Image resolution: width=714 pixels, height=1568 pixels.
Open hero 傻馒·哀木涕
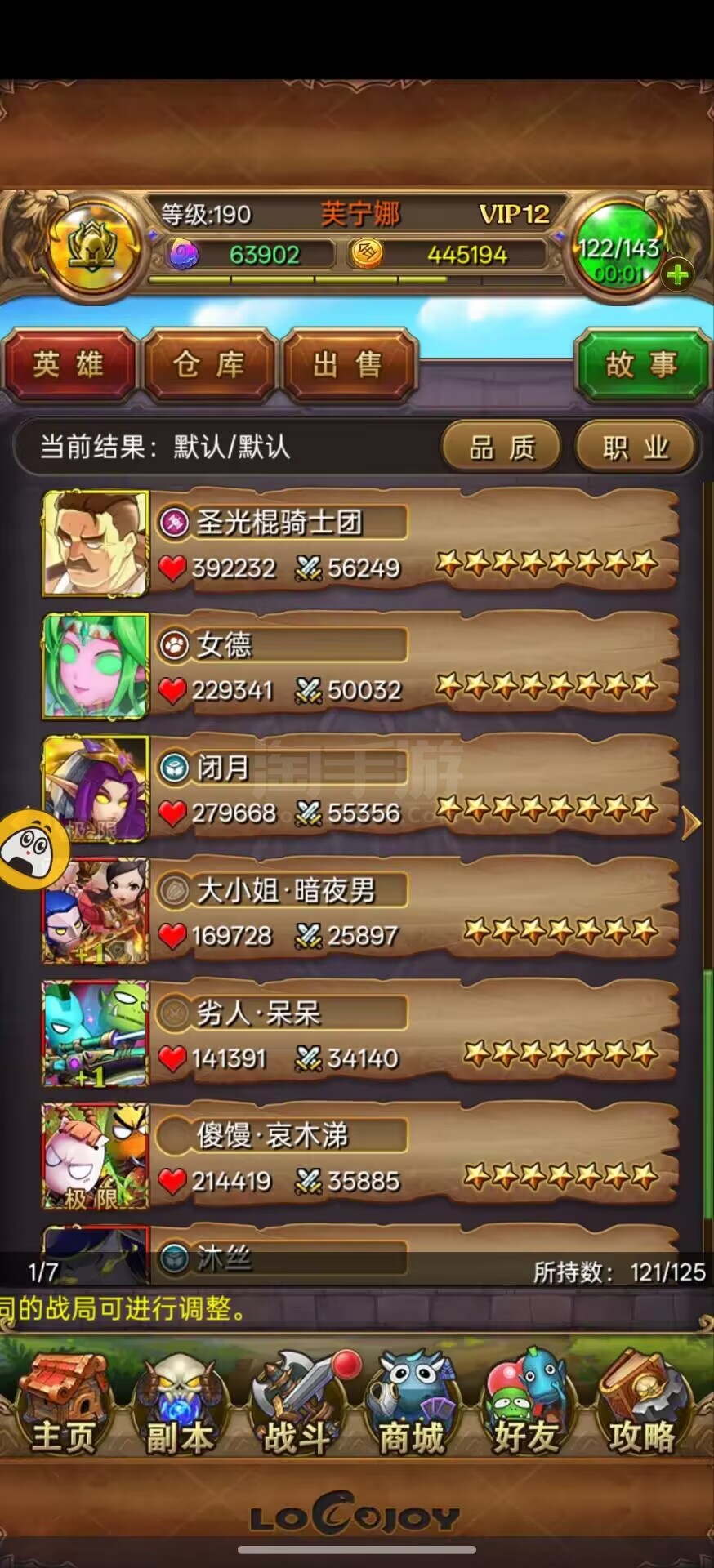point(359,1156)
